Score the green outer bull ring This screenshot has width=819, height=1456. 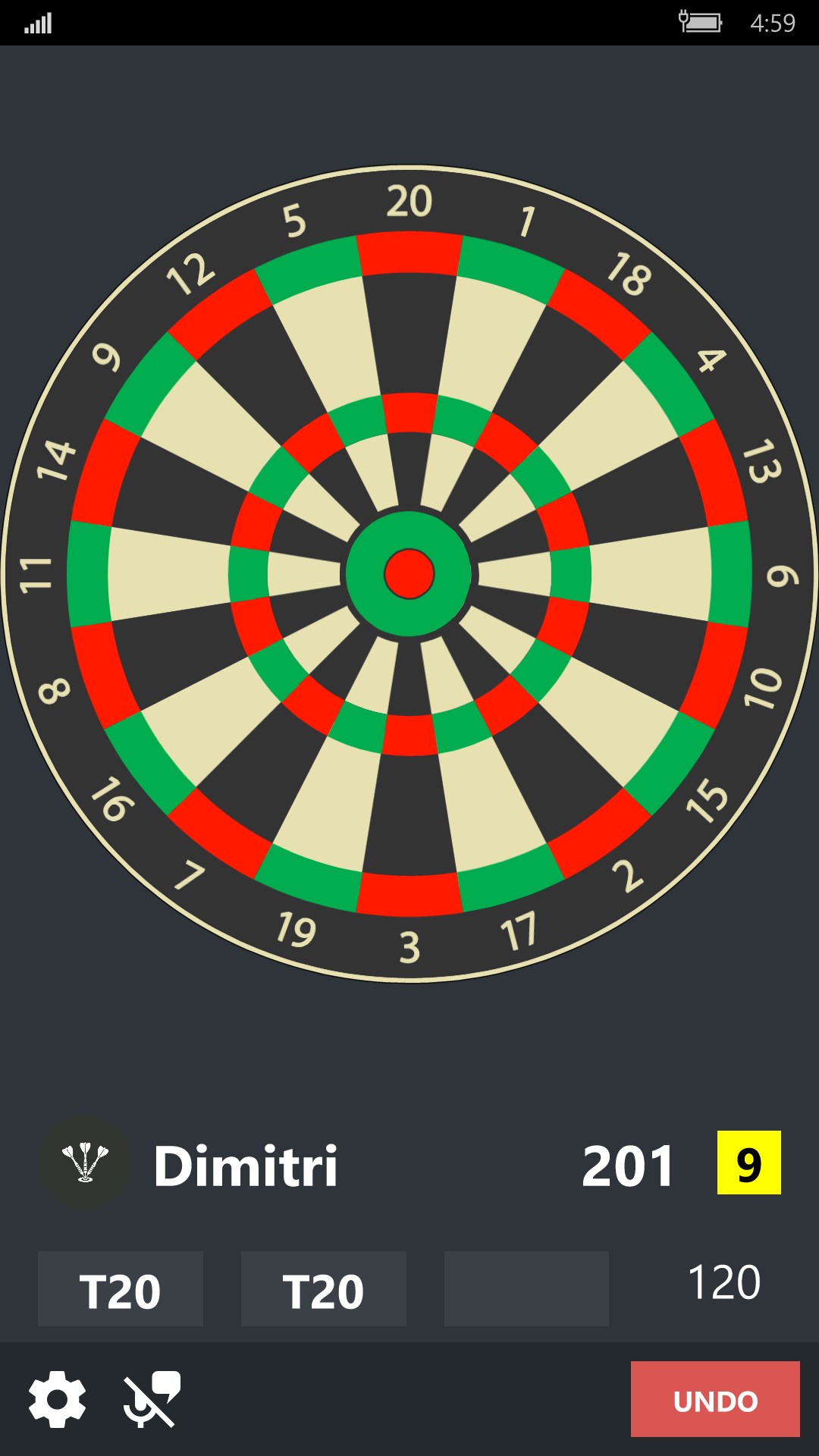coord(409,531)
